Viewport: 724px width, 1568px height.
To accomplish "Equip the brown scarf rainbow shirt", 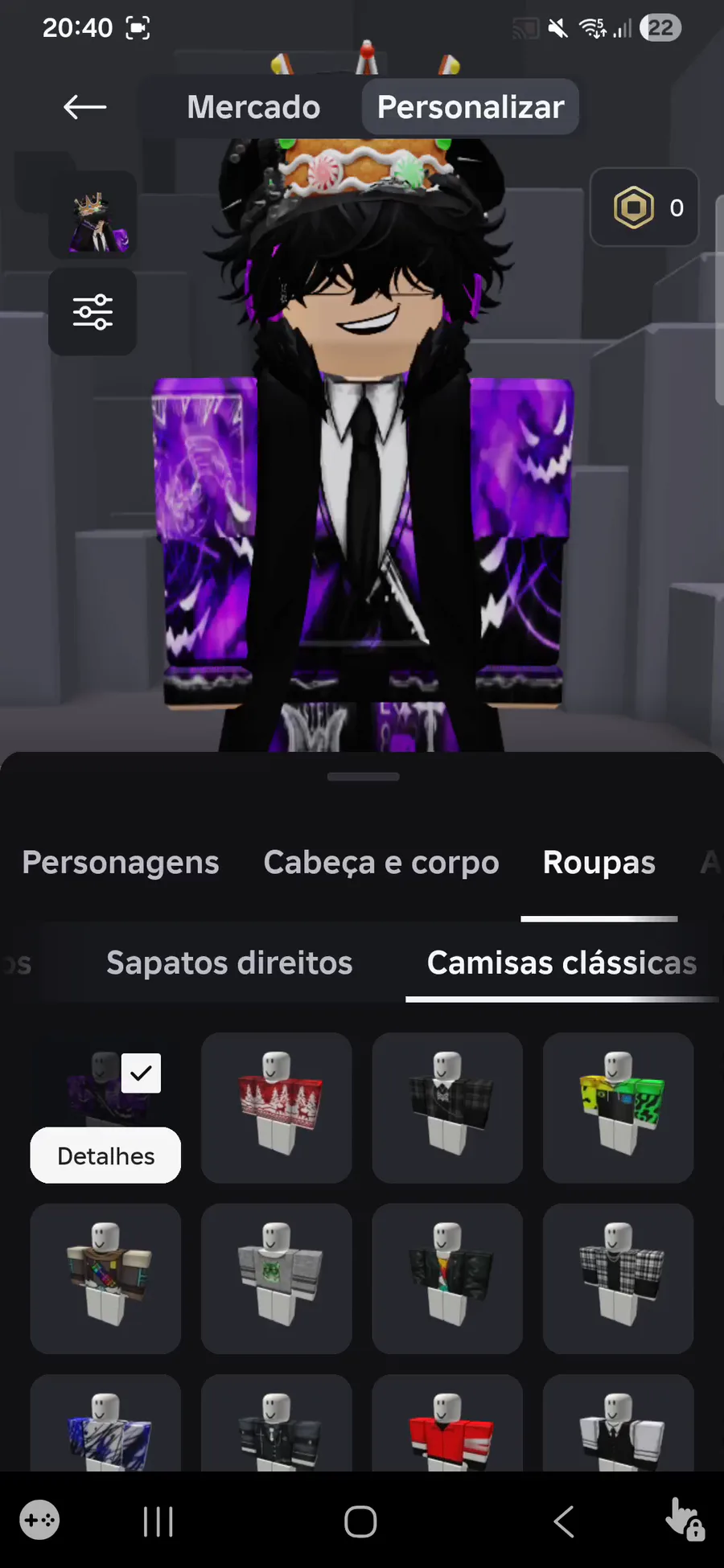I will (x=105, y=1279).
